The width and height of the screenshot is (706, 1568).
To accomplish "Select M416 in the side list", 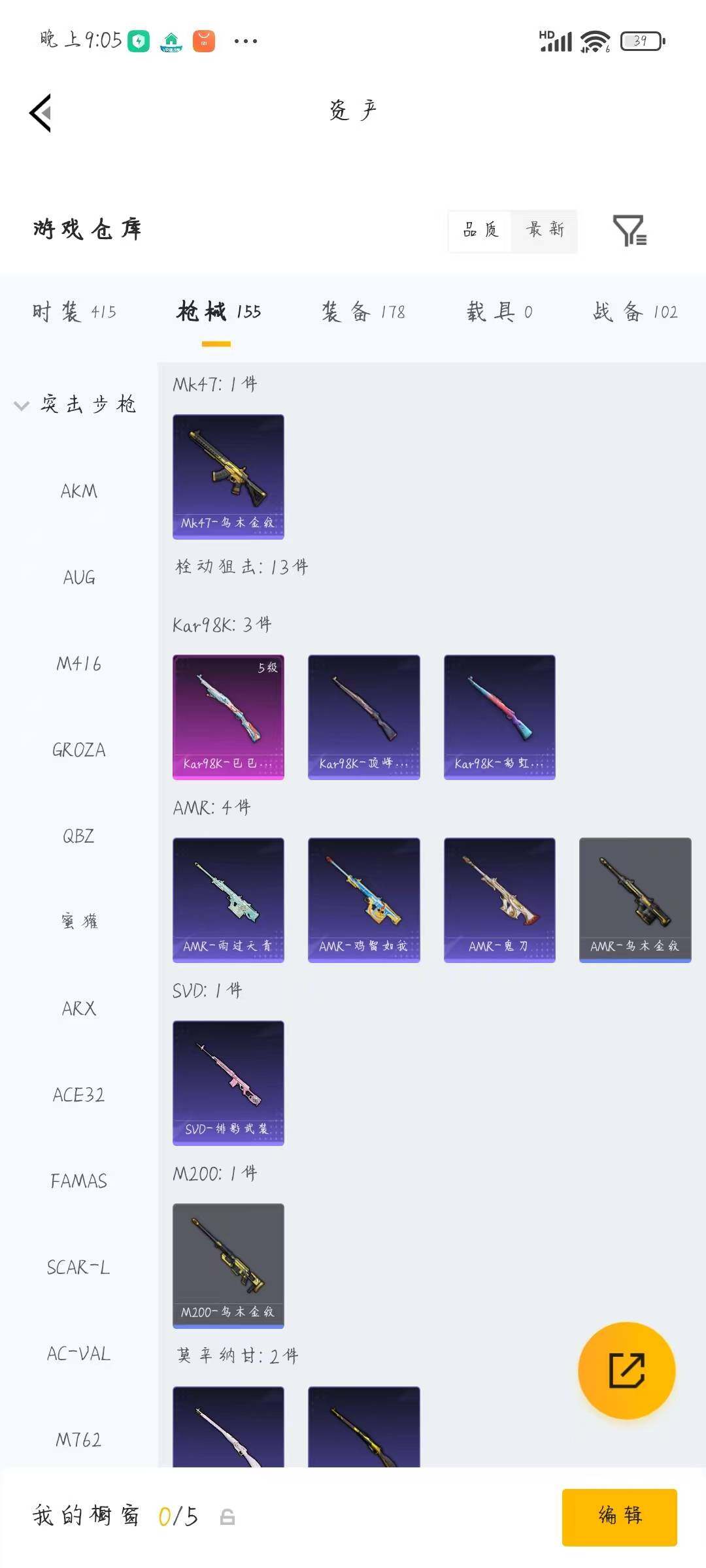I will (x=78, y=664).
